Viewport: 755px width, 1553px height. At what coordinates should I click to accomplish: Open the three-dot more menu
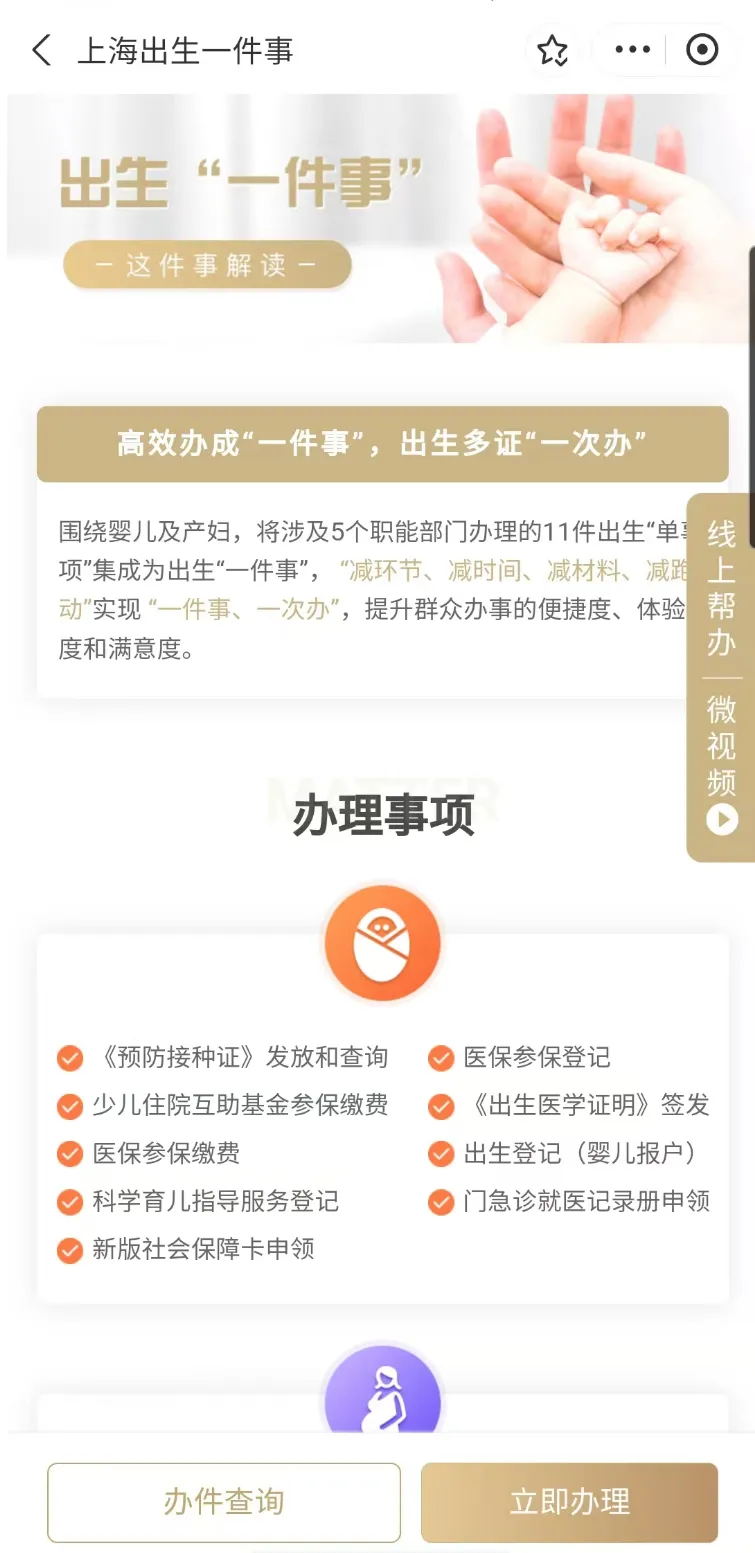632,50
